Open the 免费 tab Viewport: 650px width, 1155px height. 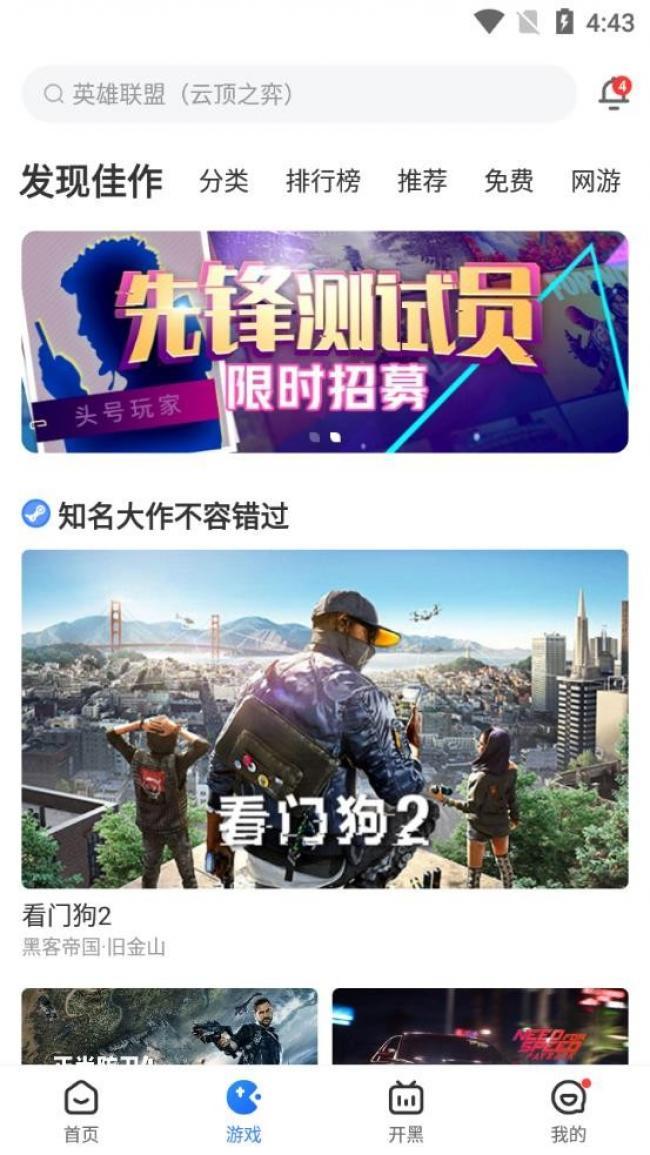pyautogui.click(x=508, y=181)
